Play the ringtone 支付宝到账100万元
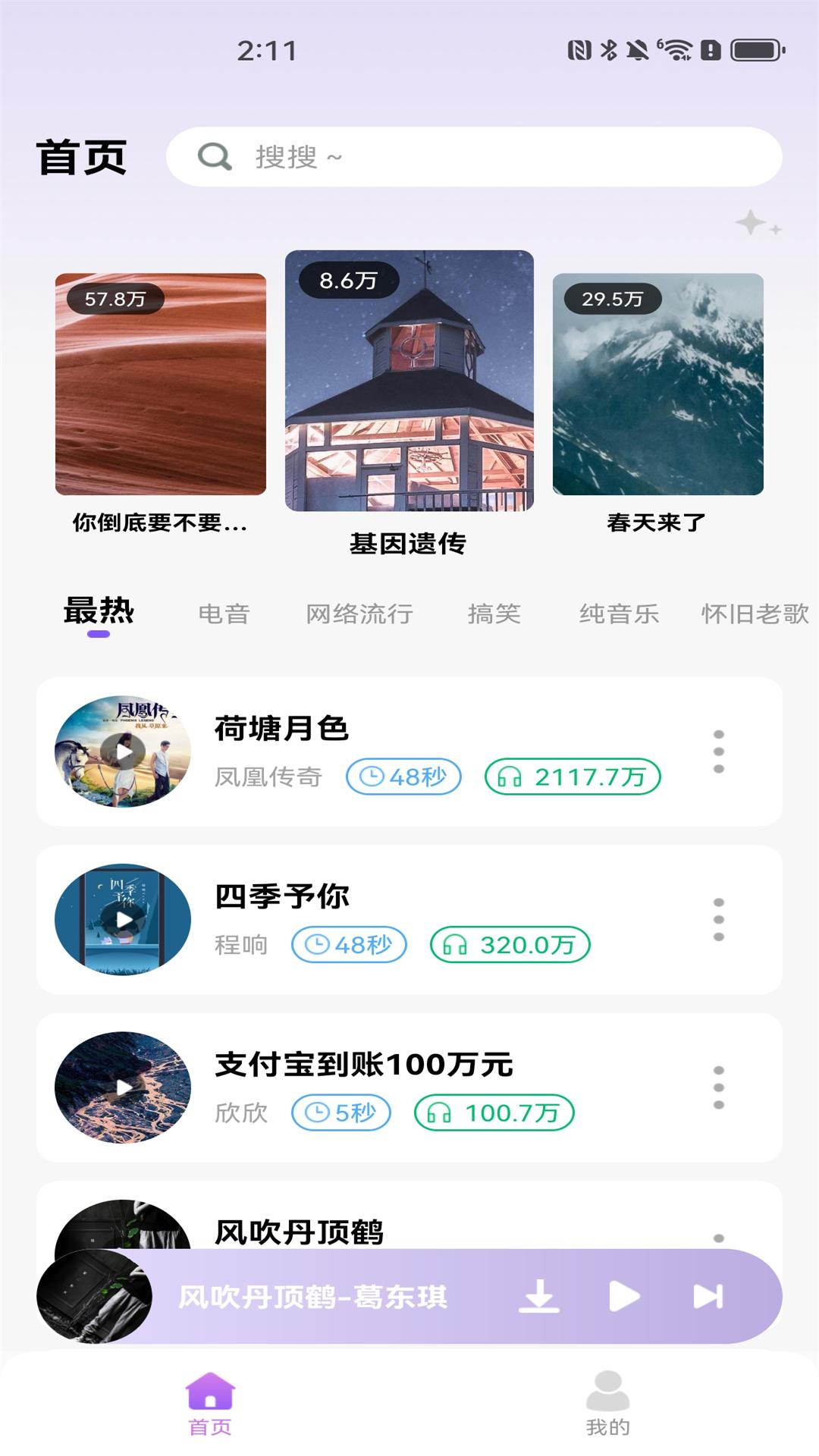 (x=124, y=1087)
